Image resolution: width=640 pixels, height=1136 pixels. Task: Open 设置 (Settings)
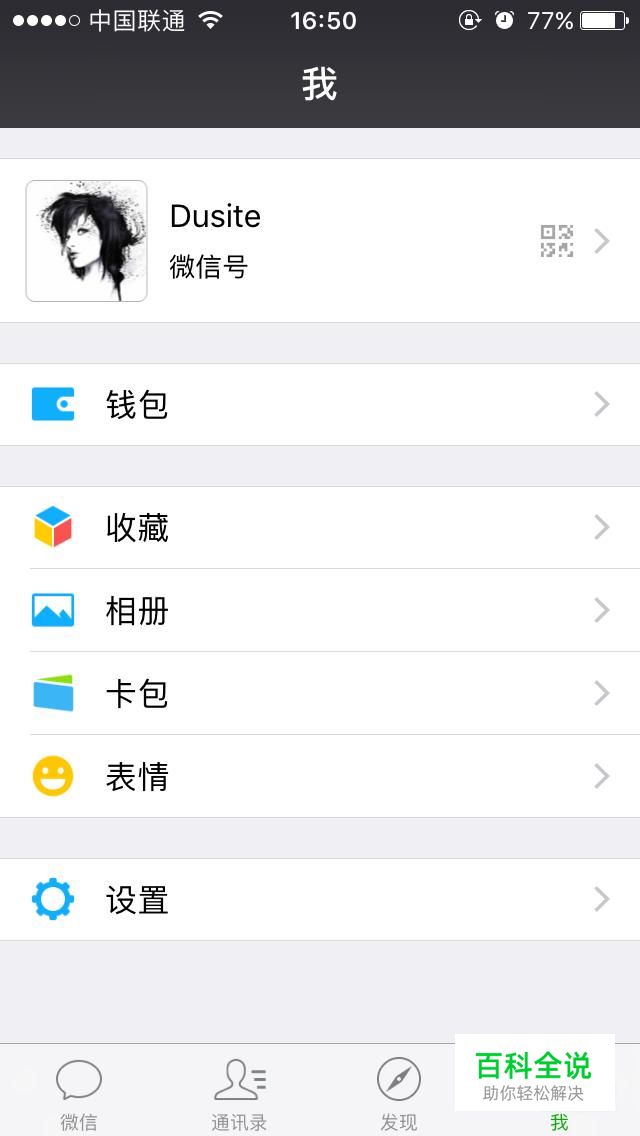coord(320,899)
